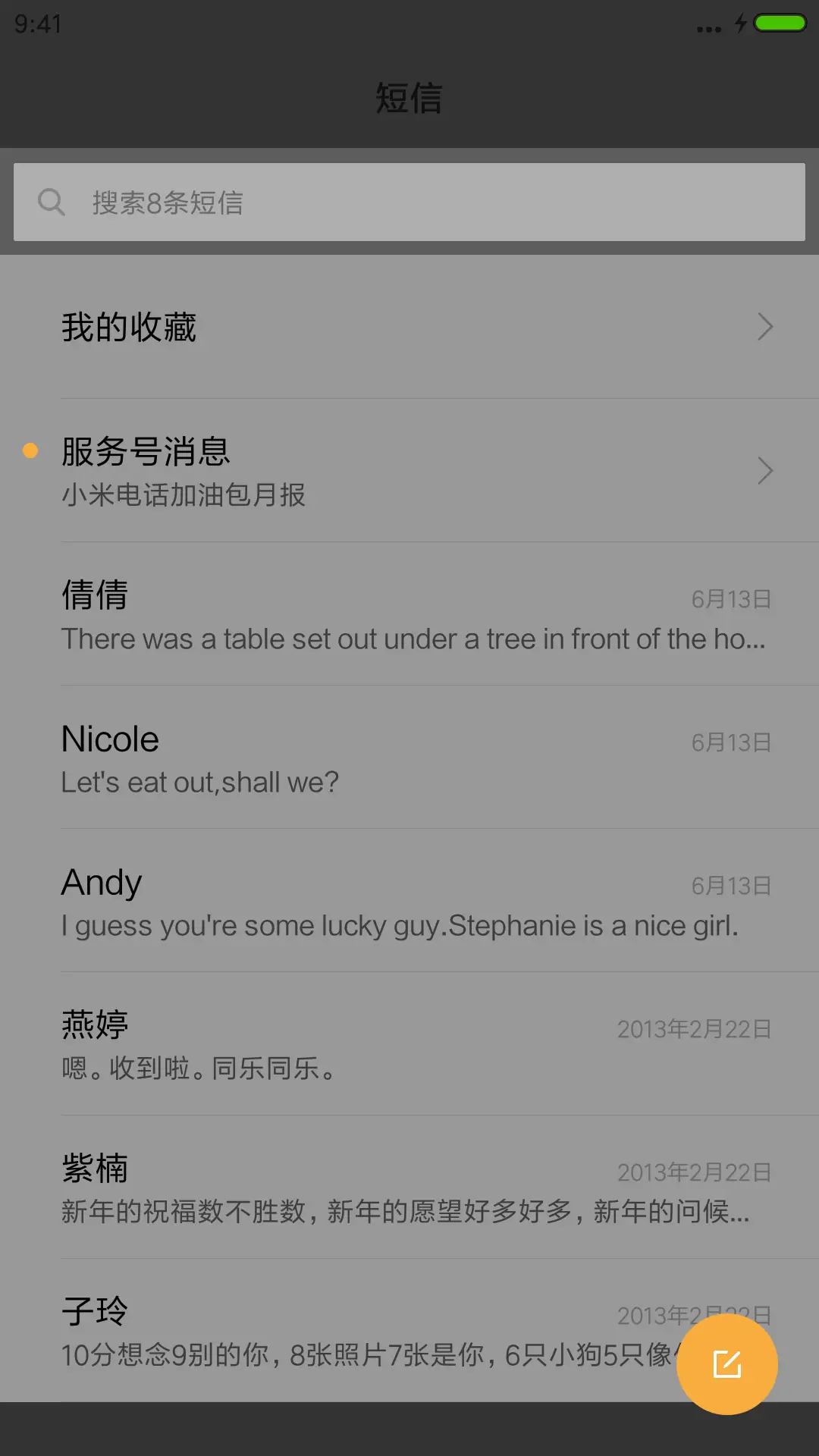
Task: Compose a new message
Action: click(726, 1364)
